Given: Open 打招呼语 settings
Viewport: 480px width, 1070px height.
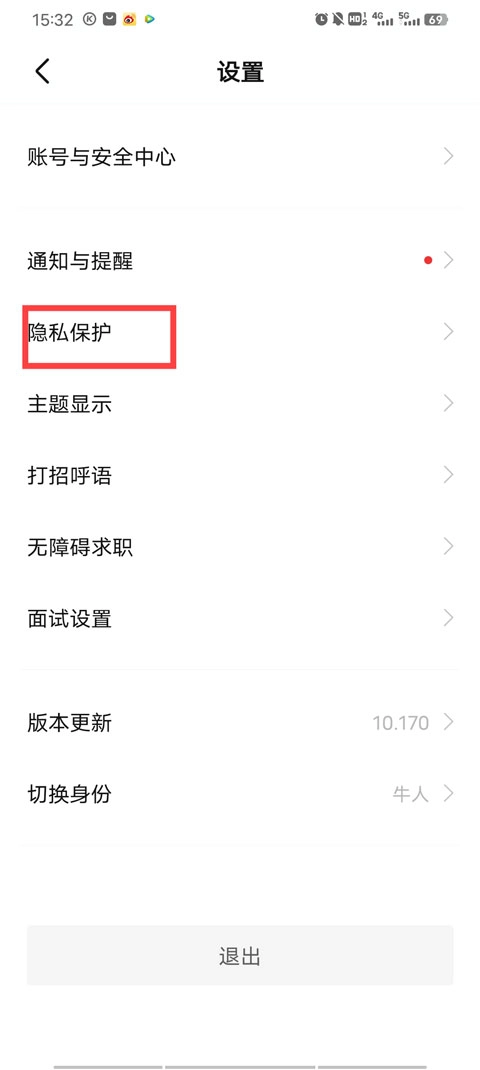Looking at the screenshot, I should tap(240, 475).
